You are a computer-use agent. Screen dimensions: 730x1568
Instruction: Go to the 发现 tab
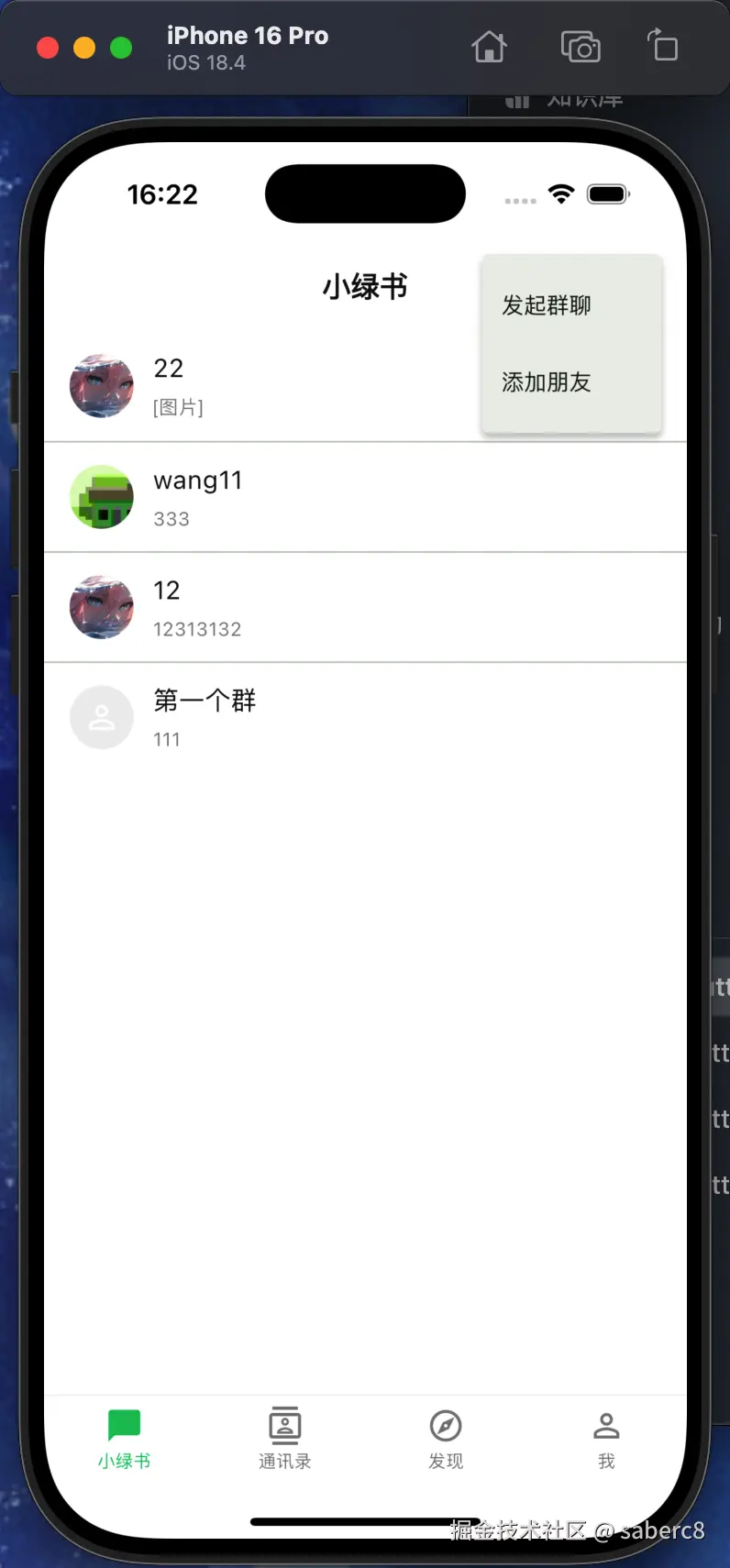(x=446, y=1439)
